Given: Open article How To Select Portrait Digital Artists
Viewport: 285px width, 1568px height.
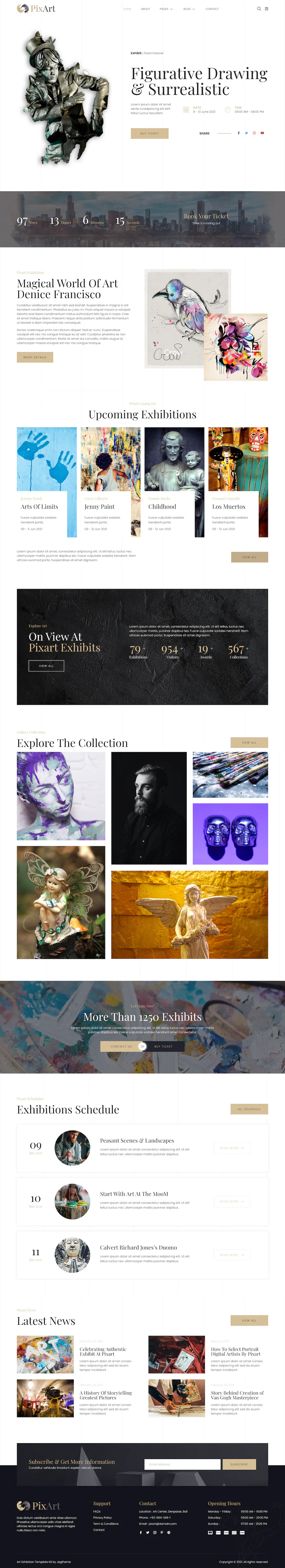Looking at the screenshot, I should click(x=235, y=1351).
